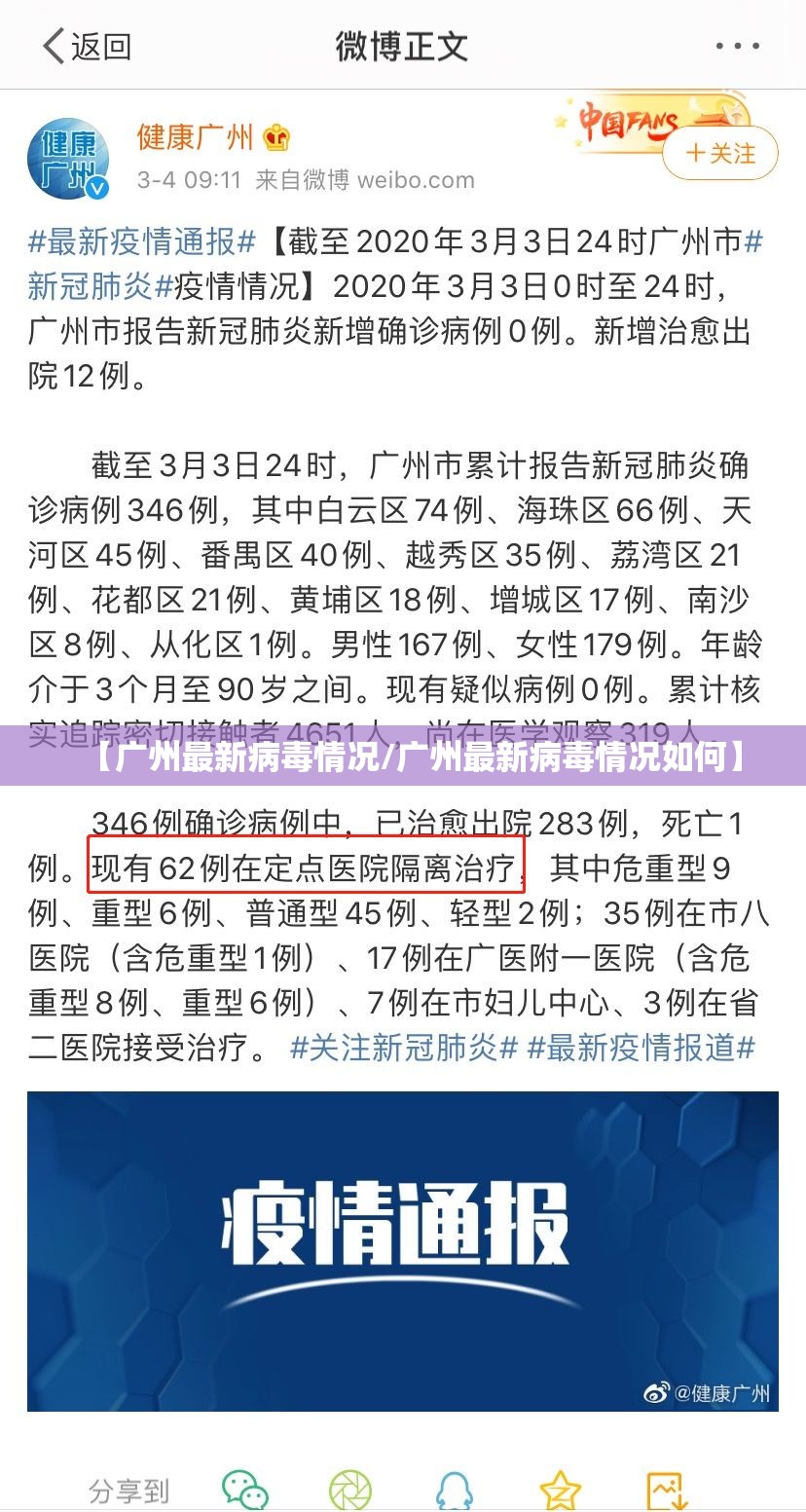The image size is (806, 1512).
Task: Share the post to WeChat
Action: coord(245,1491)
